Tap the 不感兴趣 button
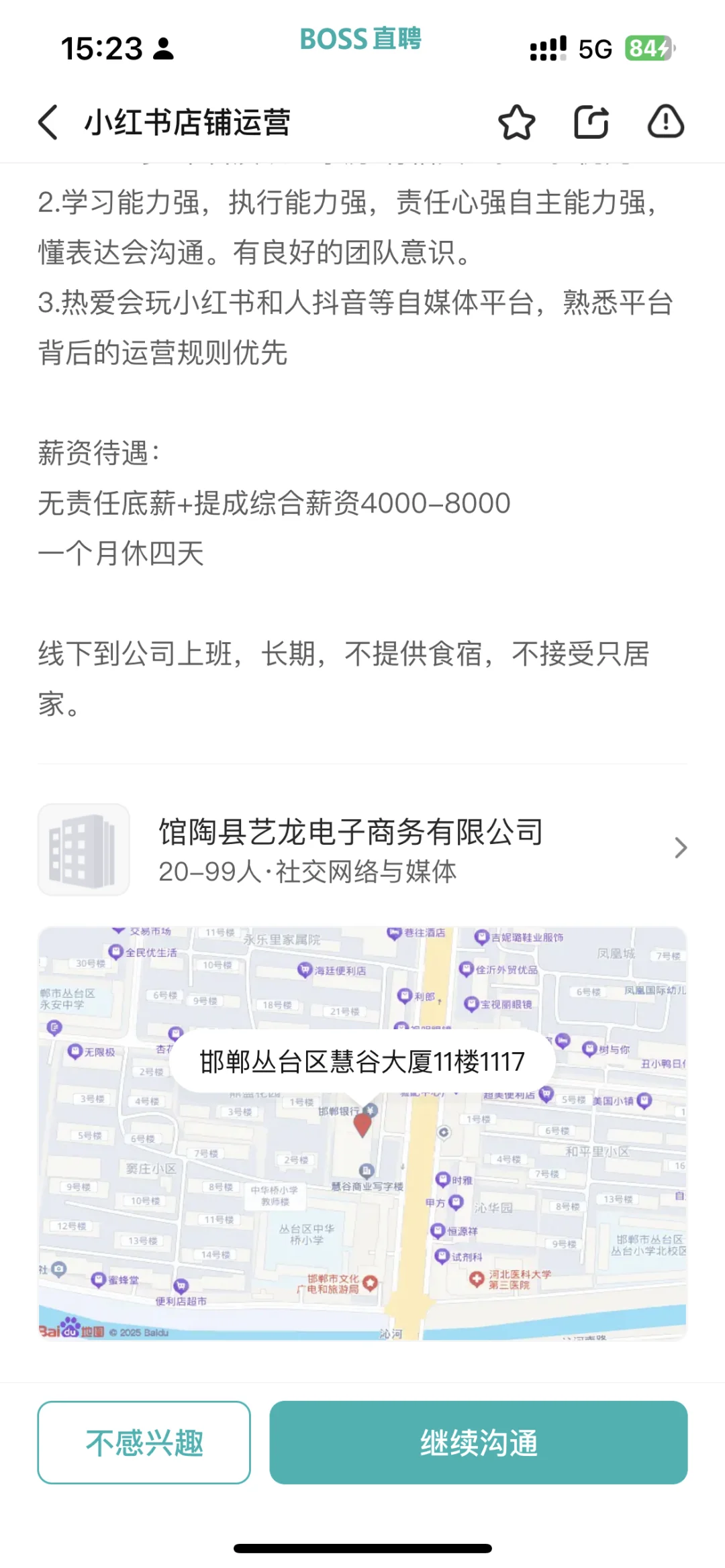The height and width of the screenshot is (1568, 725). [x=144, y=1443]
